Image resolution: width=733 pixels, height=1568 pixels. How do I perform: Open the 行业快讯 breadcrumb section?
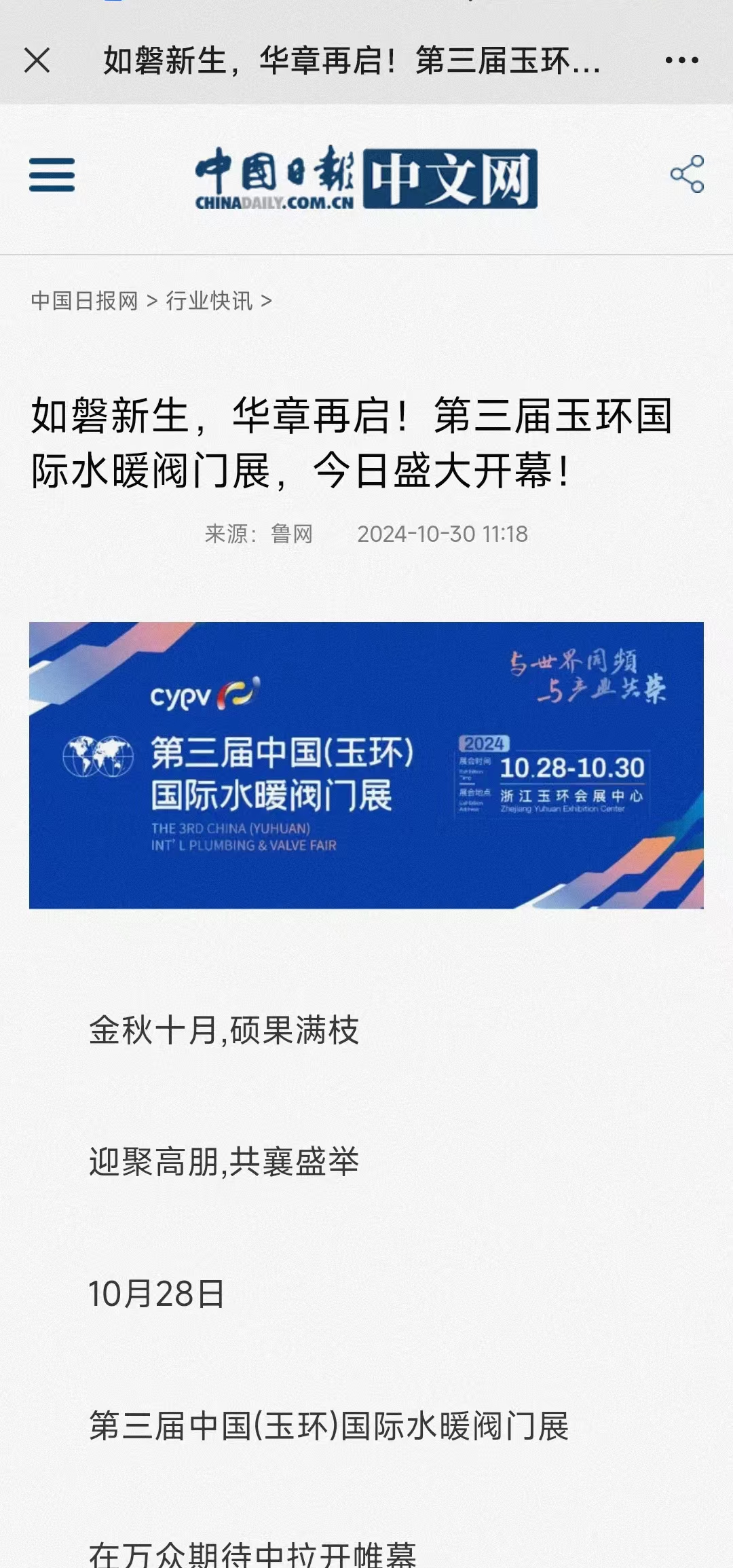[209, 301]
